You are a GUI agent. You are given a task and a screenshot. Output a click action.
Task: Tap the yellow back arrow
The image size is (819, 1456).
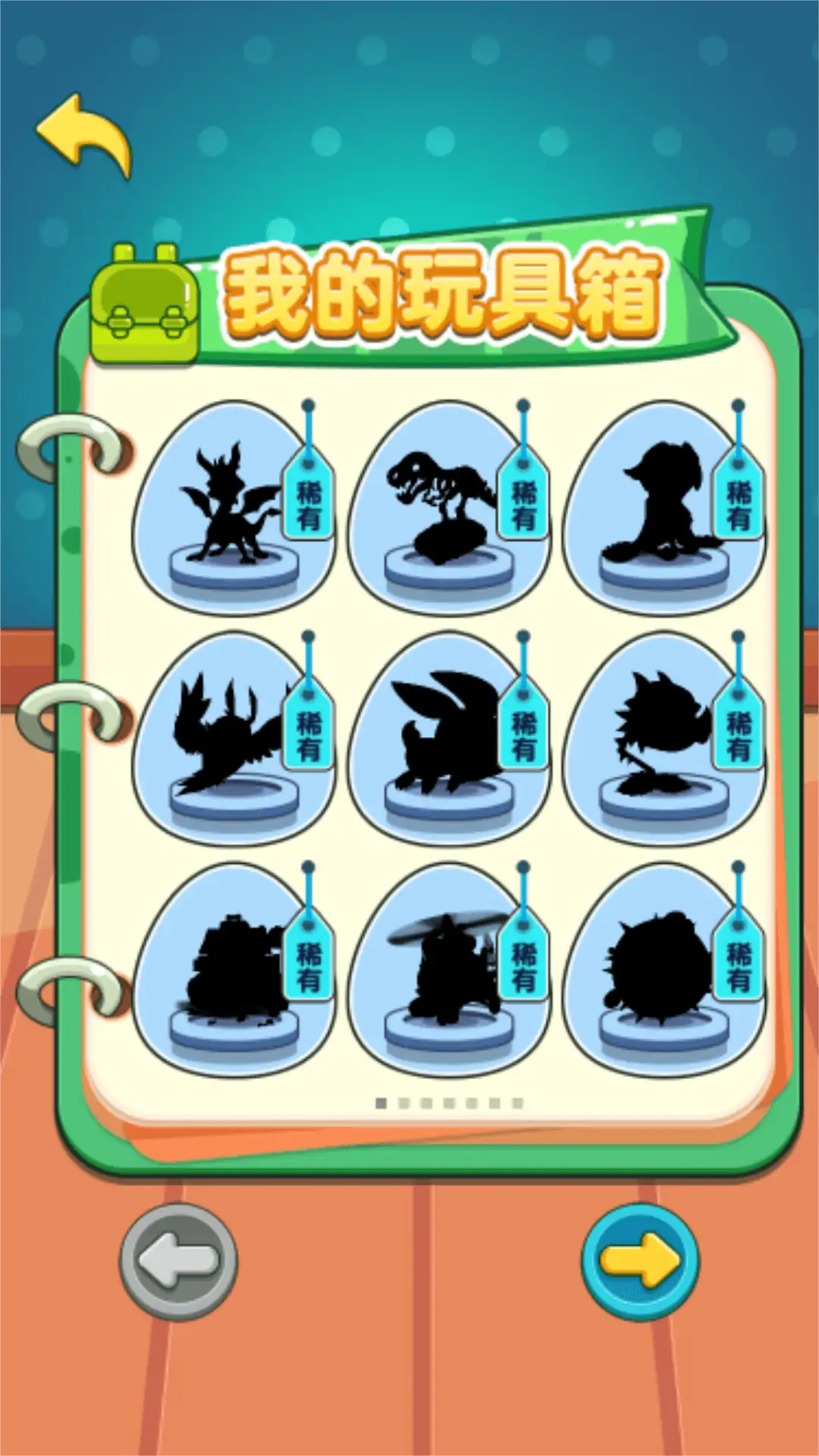tap(85, 135)
